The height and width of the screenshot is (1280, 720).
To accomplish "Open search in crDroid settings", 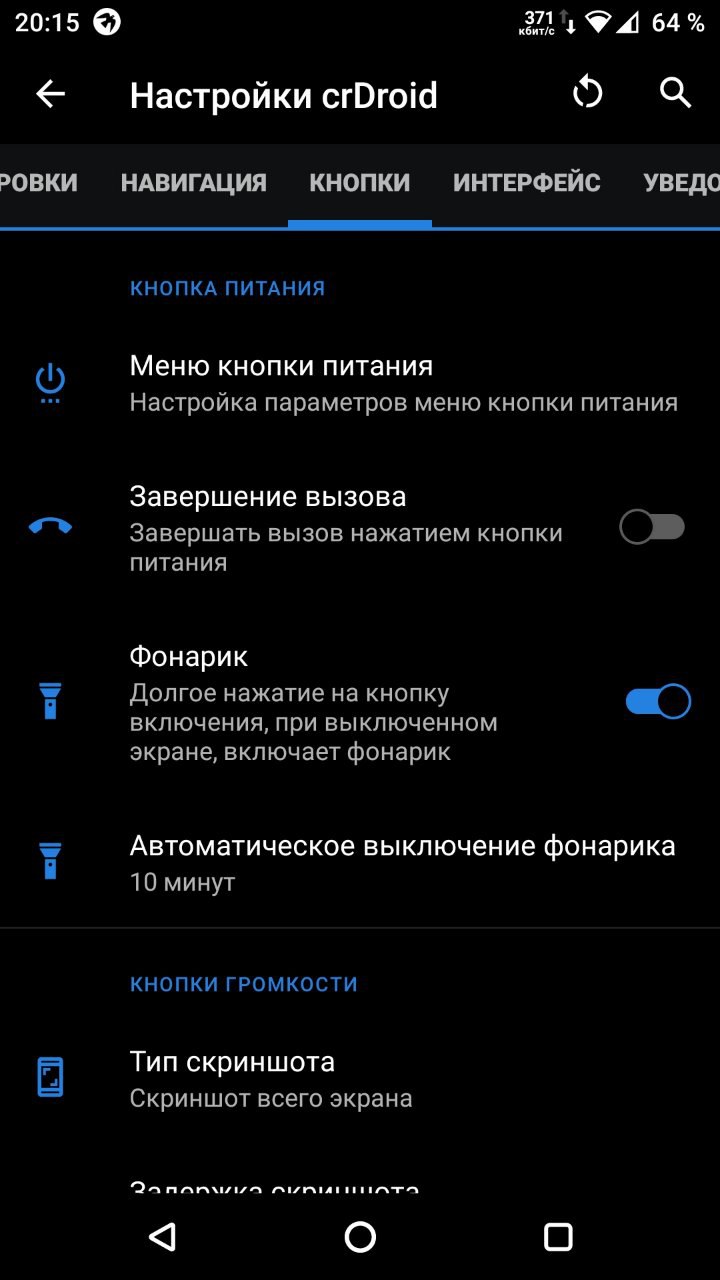I will 676,94.
